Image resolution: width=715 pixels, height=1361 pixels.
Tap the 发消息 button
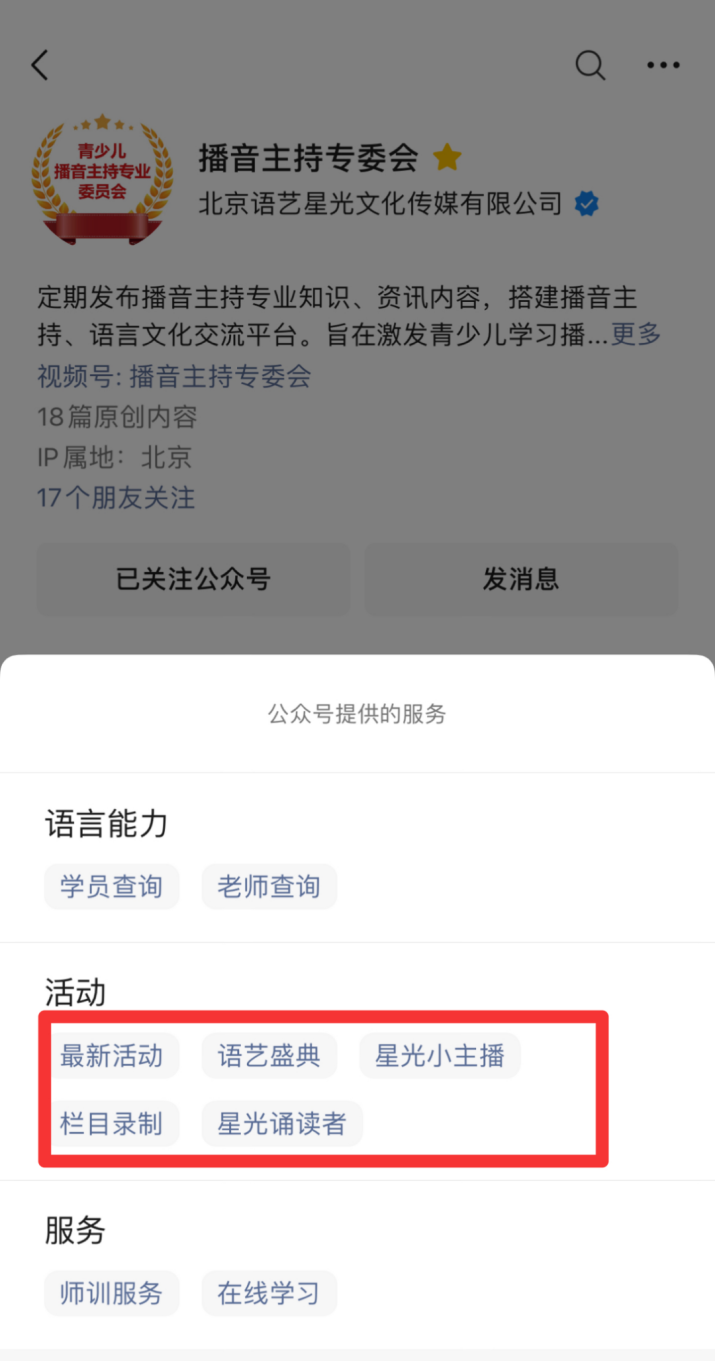point(521,579)
